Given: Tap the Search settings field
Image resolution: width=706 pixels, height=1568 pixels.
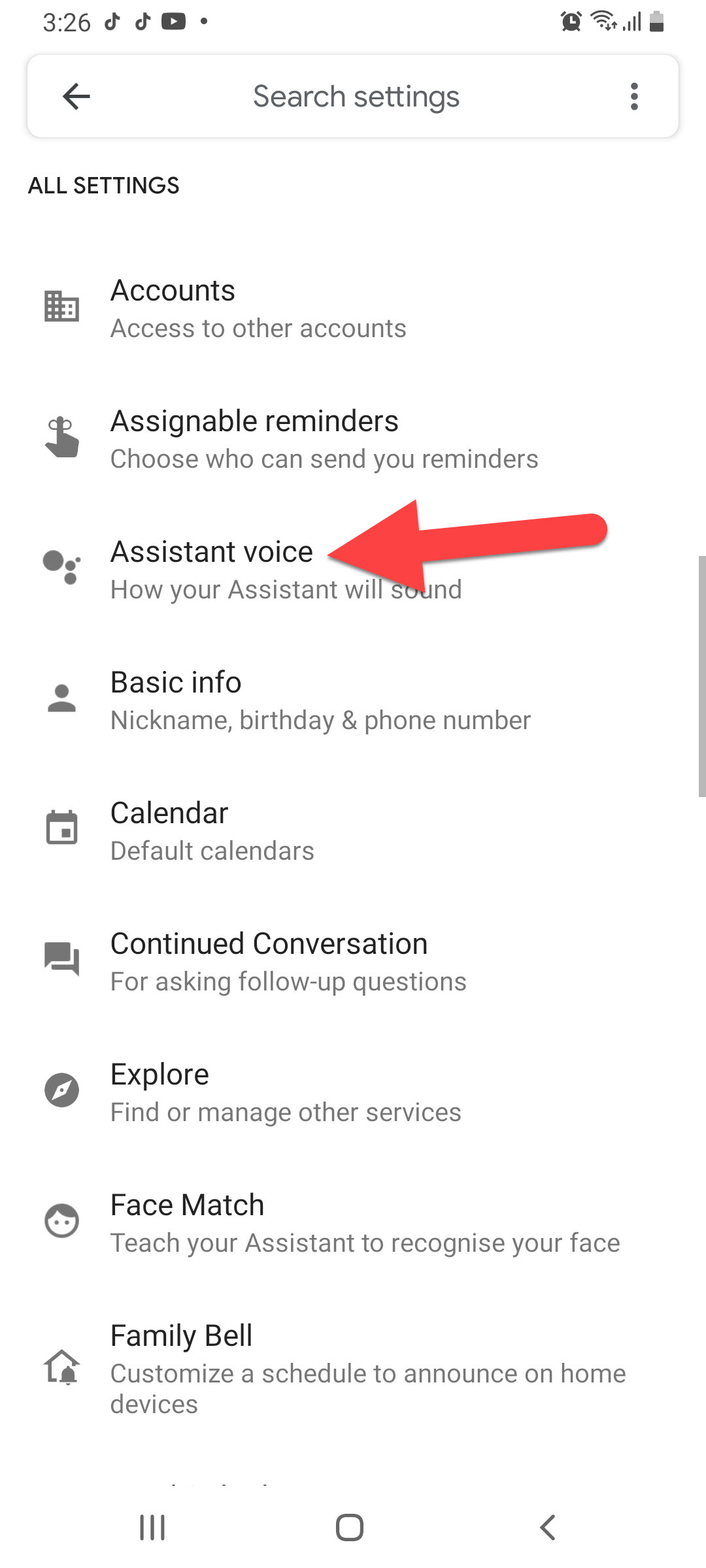Looking at the screenshot, I should (356, 97).
